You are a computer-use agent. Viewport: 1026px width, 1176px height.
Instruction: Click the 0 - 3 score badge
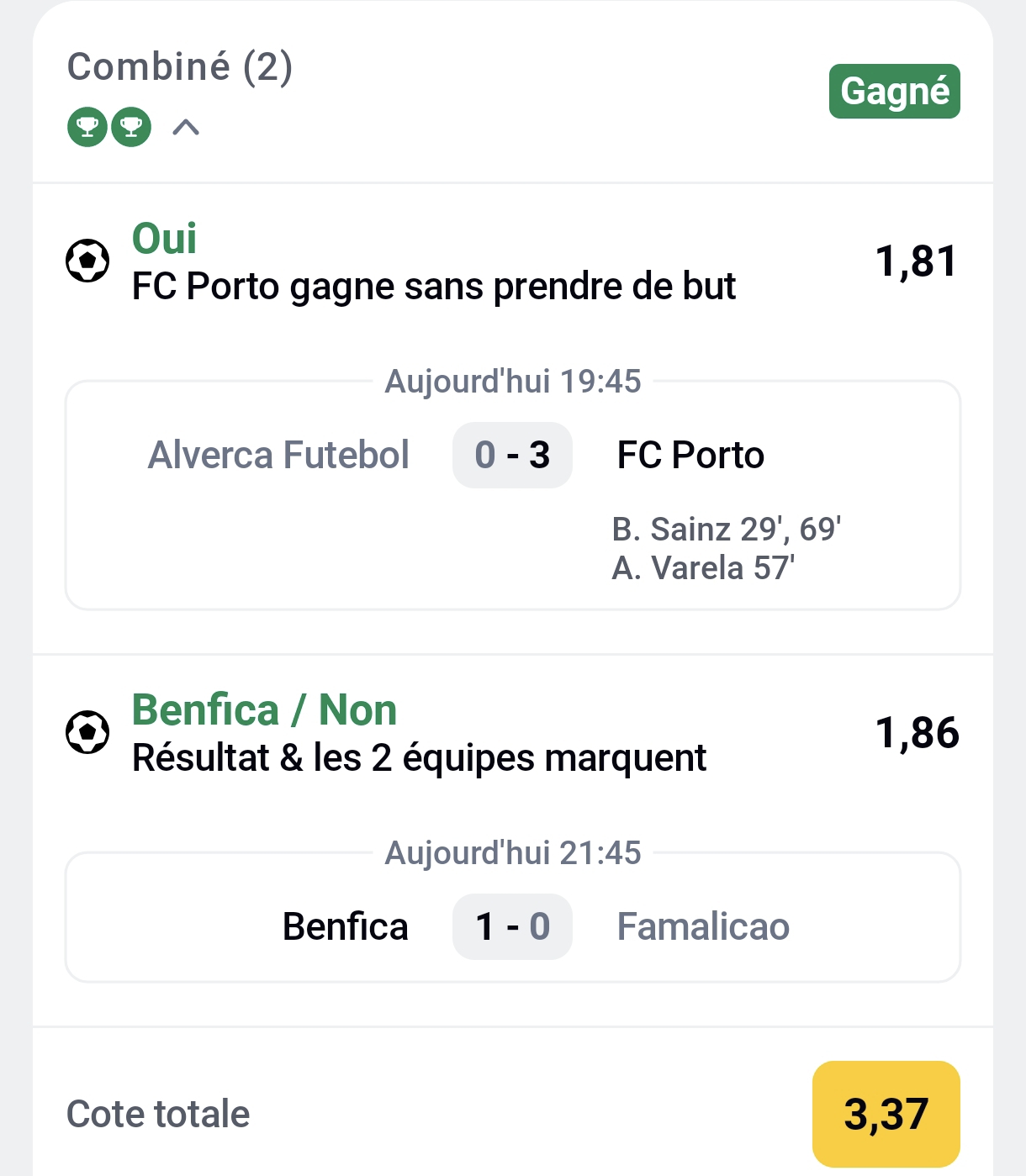coord(511,455)
